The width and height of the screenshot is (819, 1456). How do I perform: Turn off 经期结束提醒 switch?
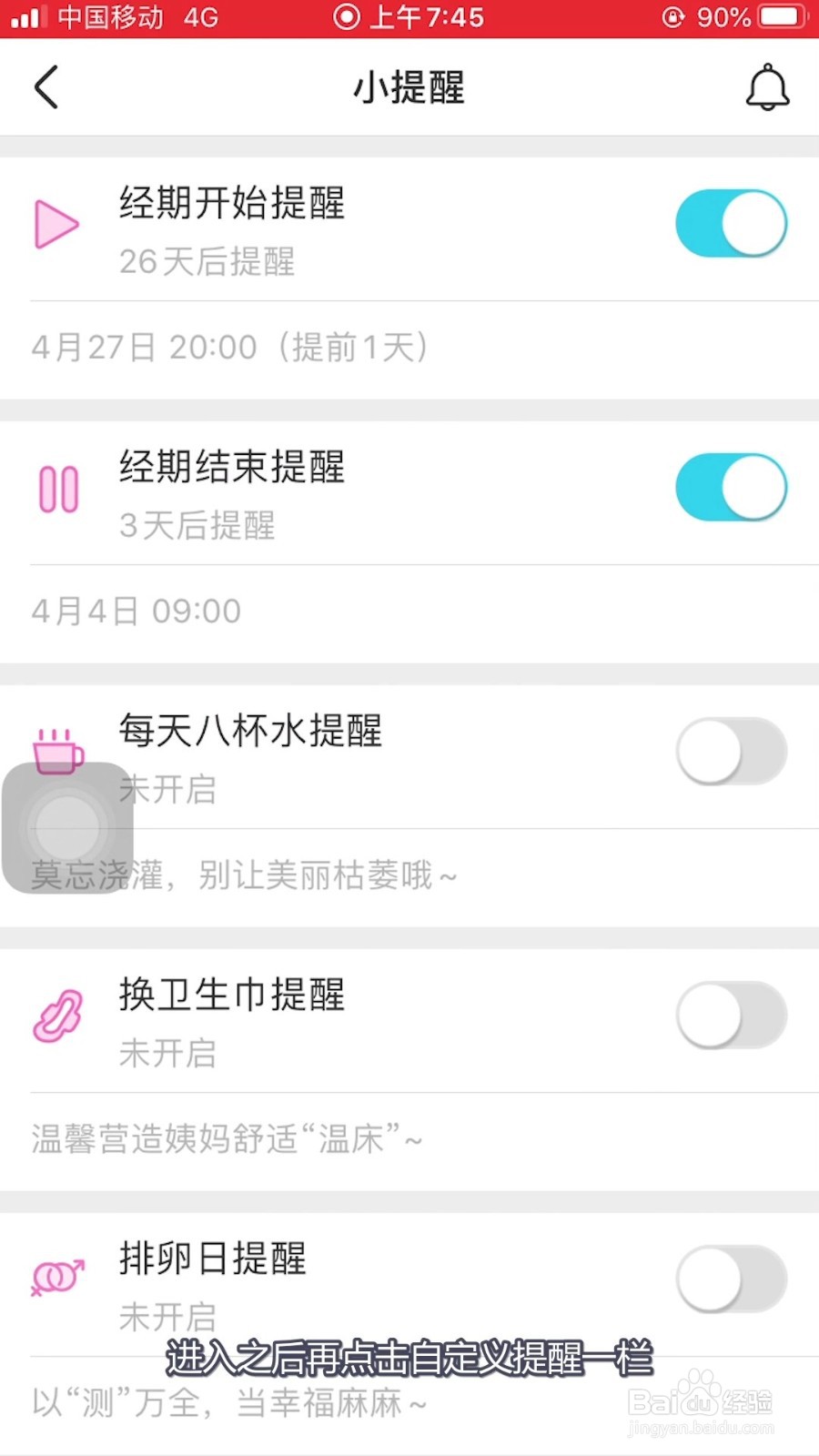(x=732, y=488)
